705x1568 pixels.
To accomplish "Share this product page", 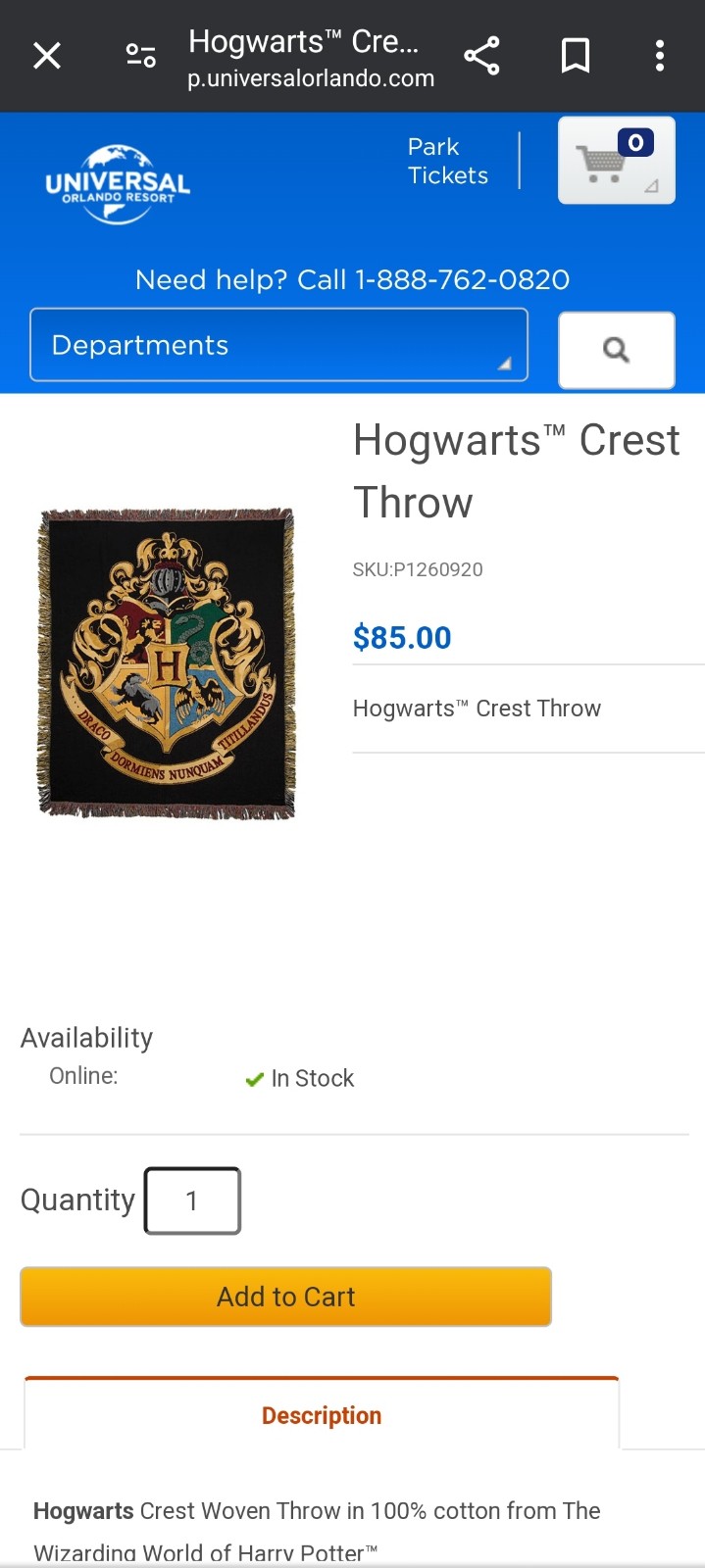I will pyautogui.click(x=481, y=56).
